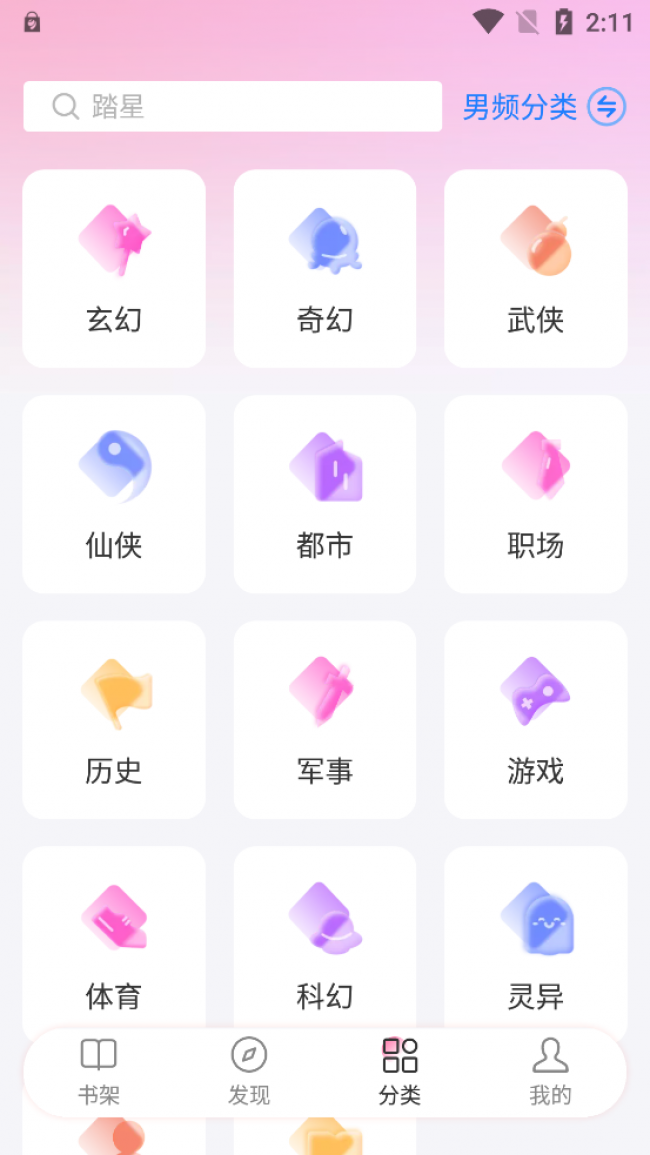Viewport: 650px width, 1155px height.
Task: Browse the 武侠 category
Action: (x=536, y=268)
